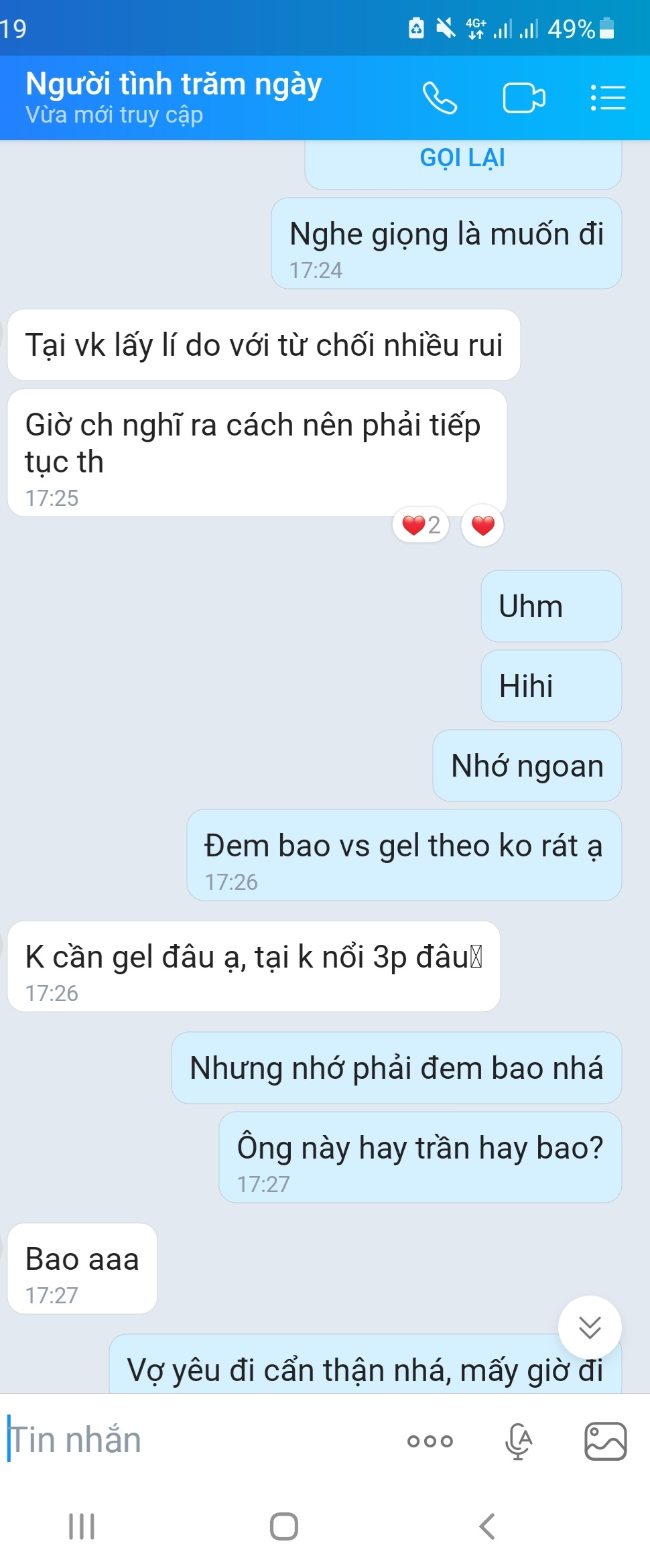The image size is (650, 1568).
Task: Go to the home screen
Action: [x=284, y=1526]
